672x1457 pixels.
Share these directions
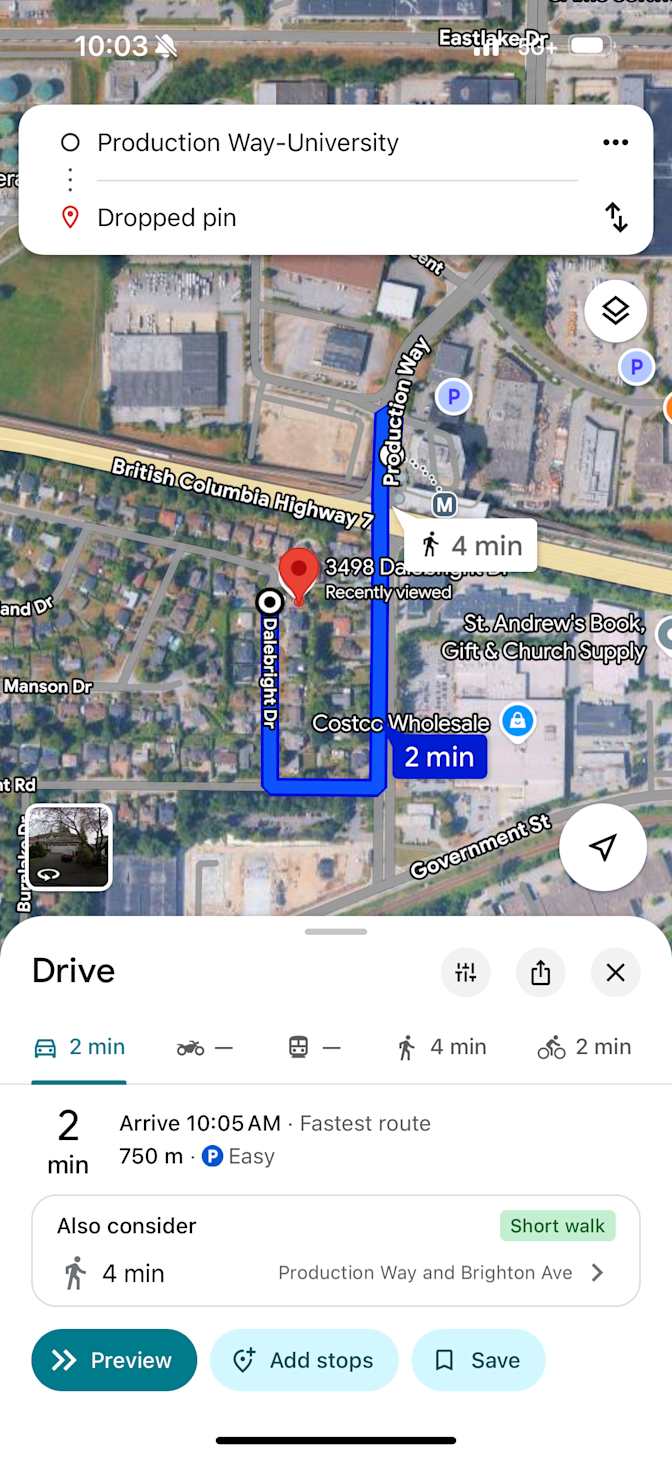pos(541,972)
